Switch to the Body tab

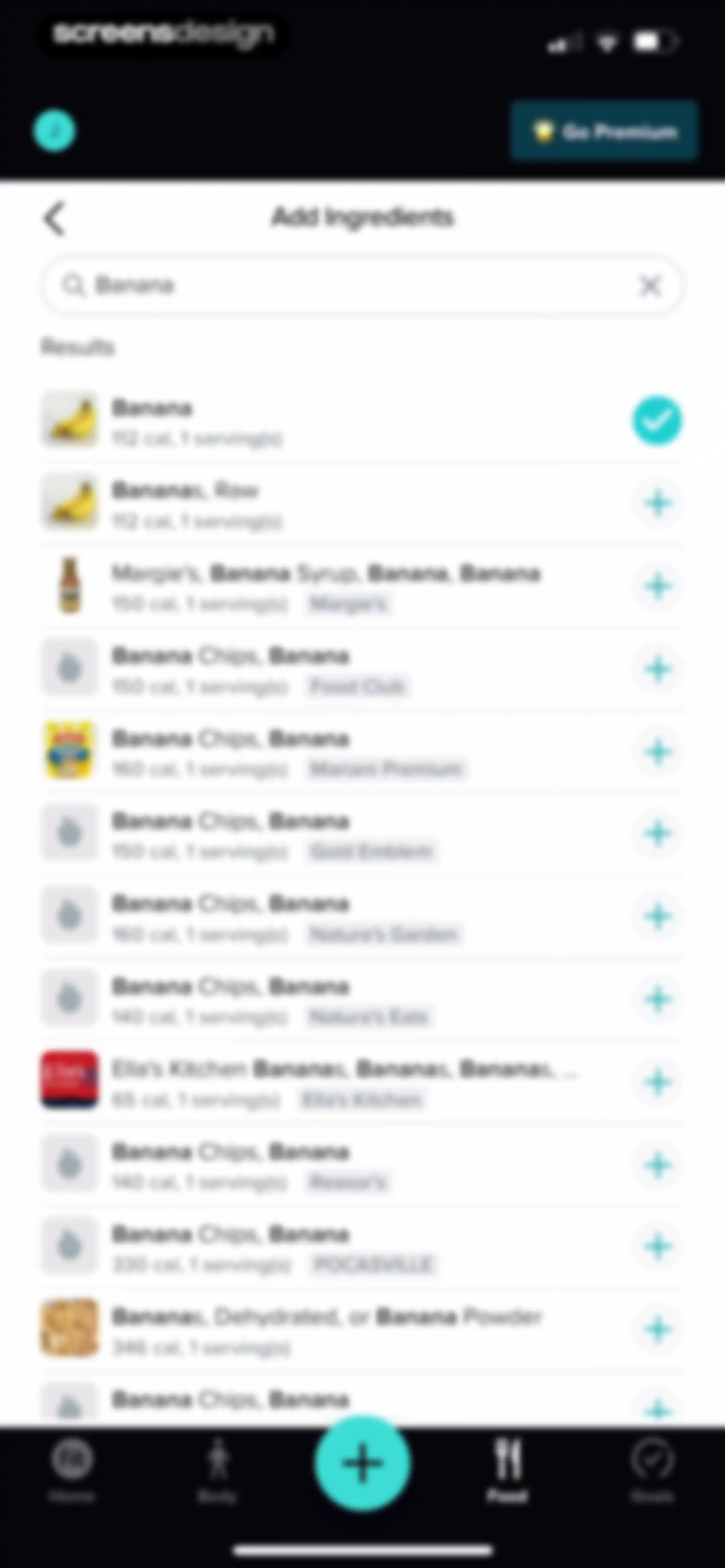[x=218, y=1469]
